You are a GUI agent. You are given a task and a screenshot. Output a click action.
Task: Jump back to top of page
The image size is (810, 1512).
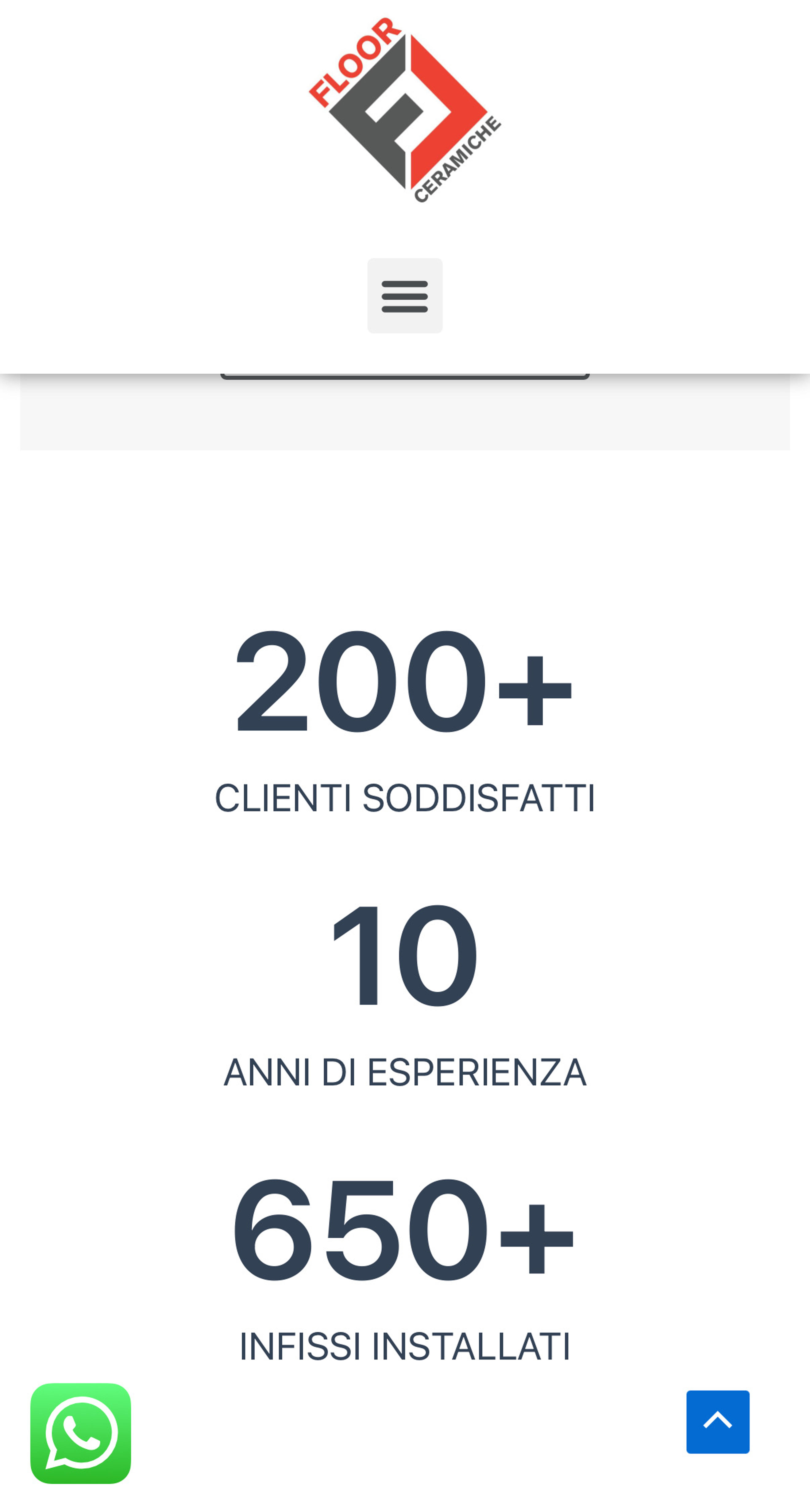(x=718, y=1422)
